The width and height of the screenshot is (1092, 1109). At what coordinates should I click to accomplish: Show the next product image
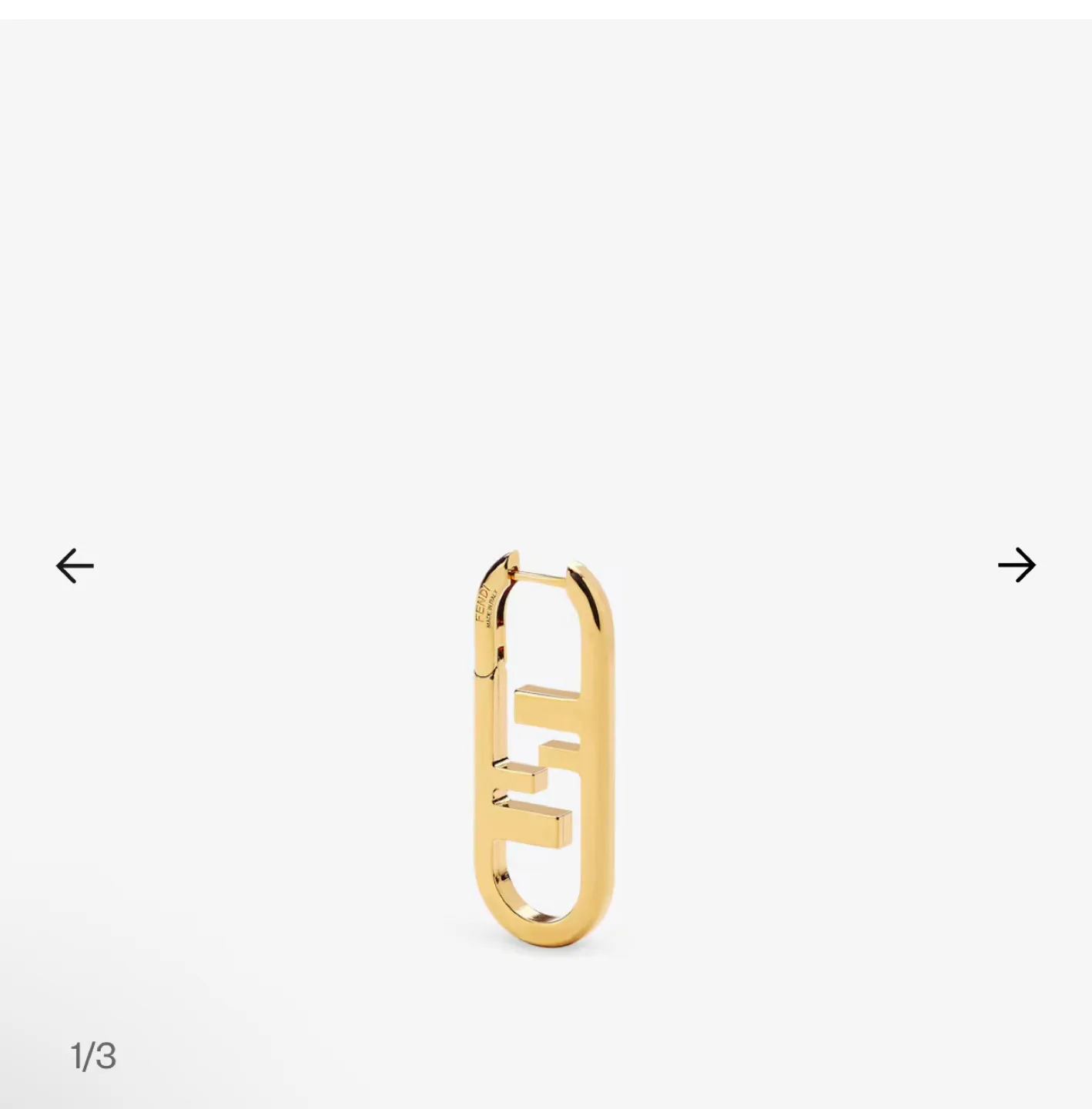point(1017,566)
